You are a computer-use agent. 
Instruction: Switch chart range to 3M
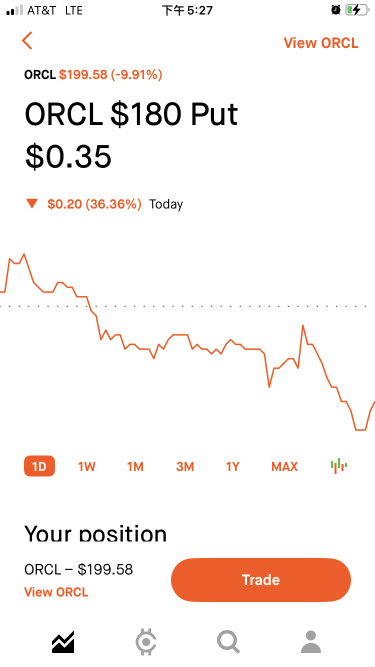click(x=185, y=467)
